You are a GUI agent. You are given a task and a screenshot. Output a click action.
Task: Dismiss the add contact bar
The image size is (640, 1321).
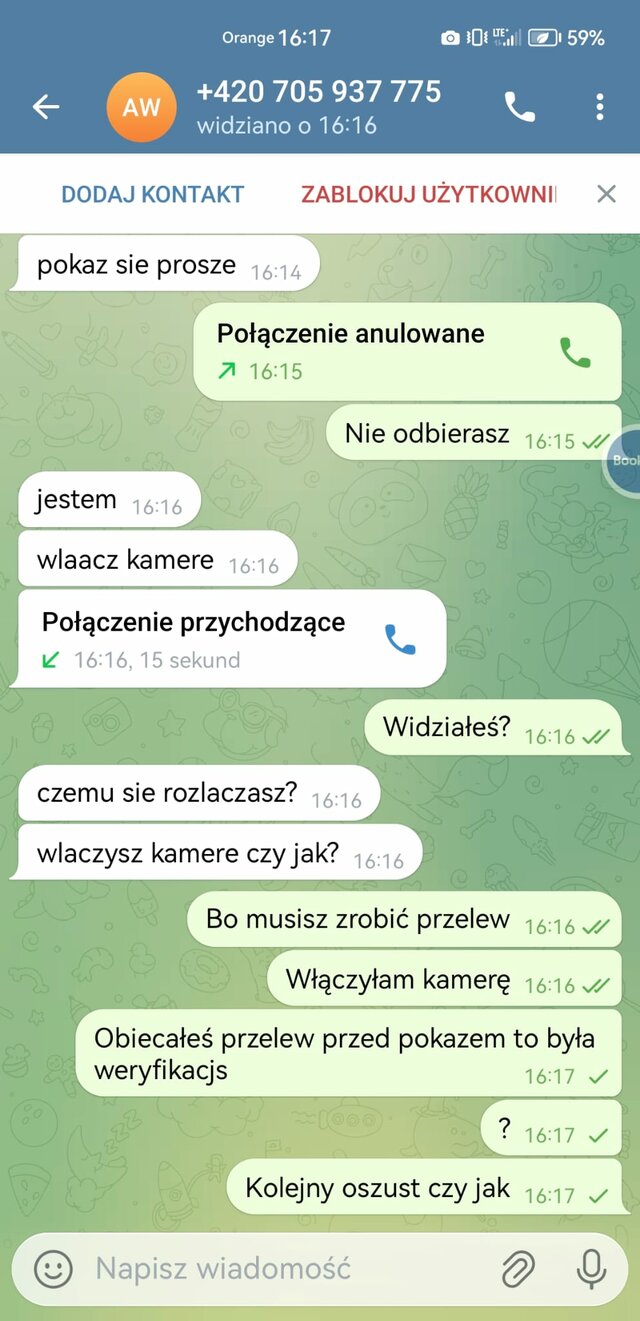tap(606, 194)
